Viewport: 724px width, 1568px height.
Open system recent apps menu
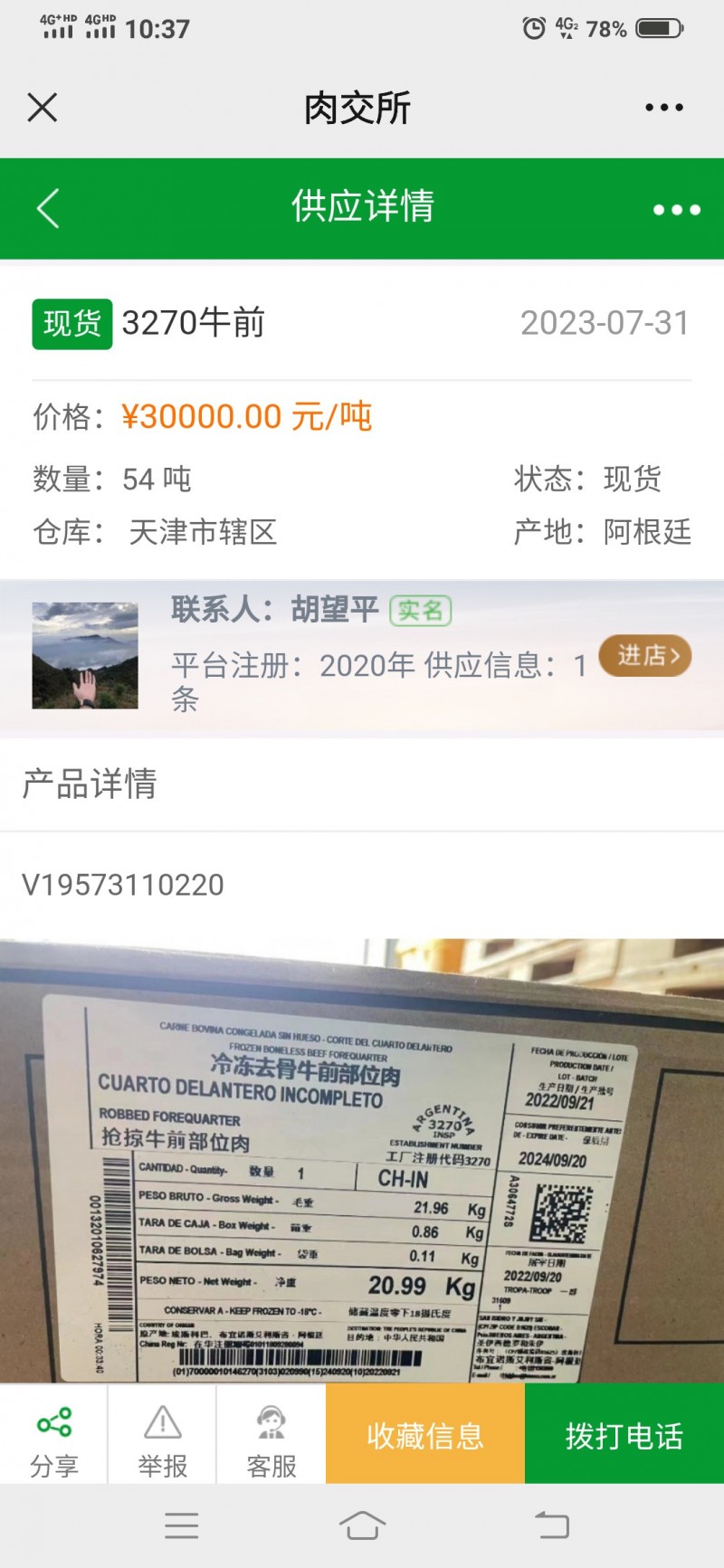182,1525
